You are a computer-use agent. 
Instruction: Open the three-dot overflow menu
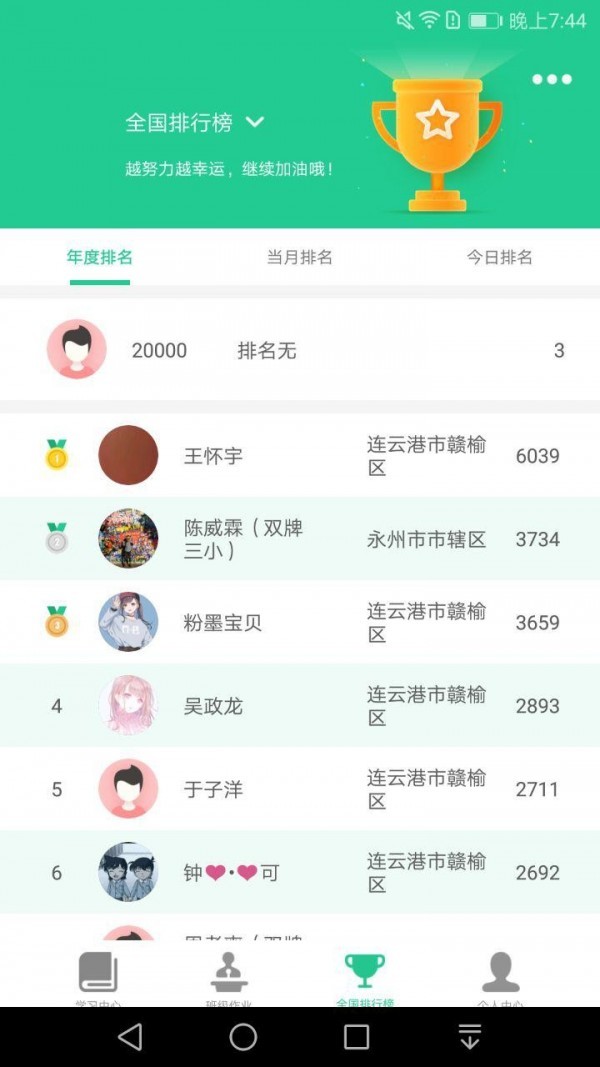click(x=551, y=79)
